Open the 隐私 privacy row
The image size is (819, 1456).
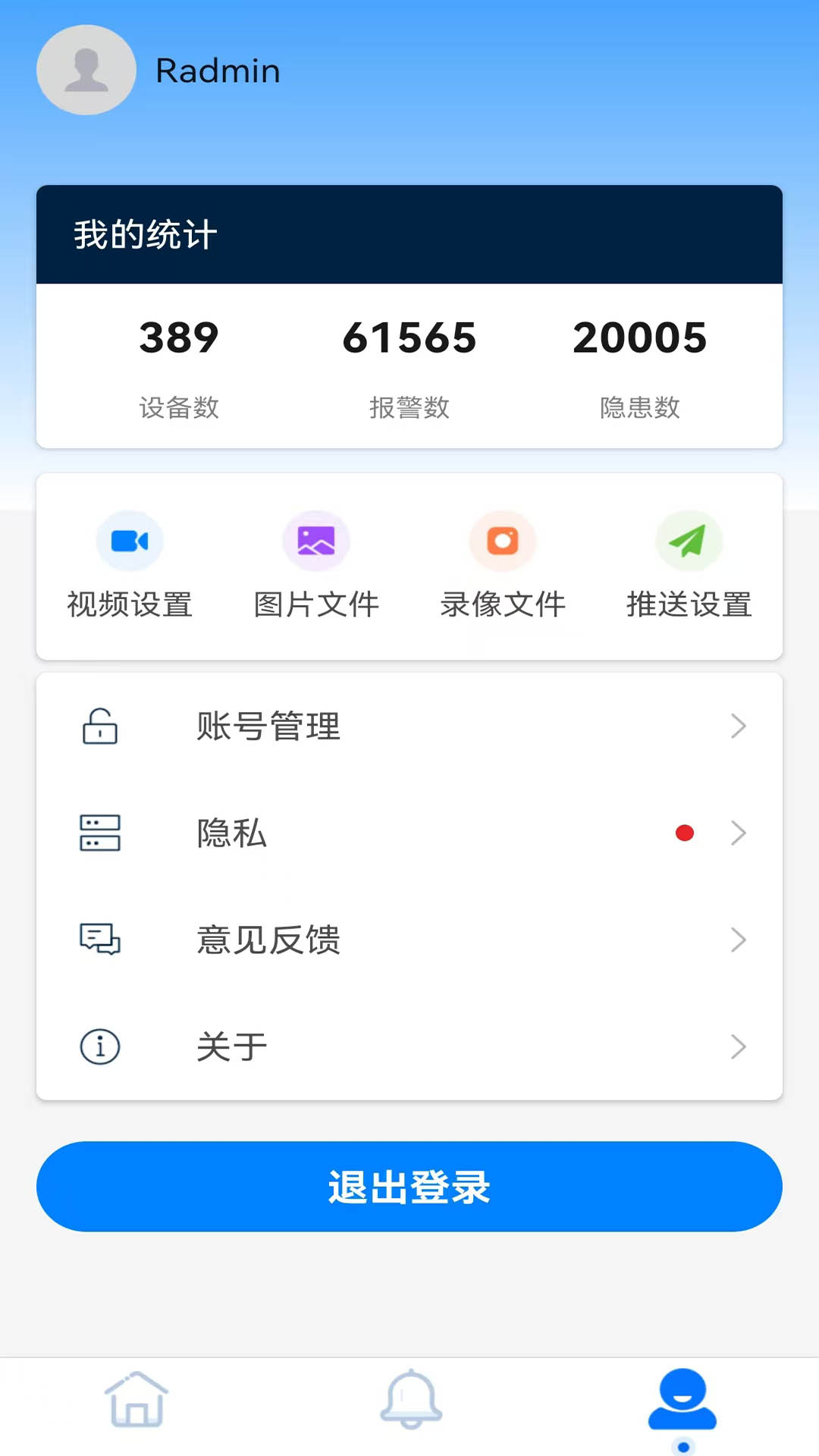[x=409, y=833]
